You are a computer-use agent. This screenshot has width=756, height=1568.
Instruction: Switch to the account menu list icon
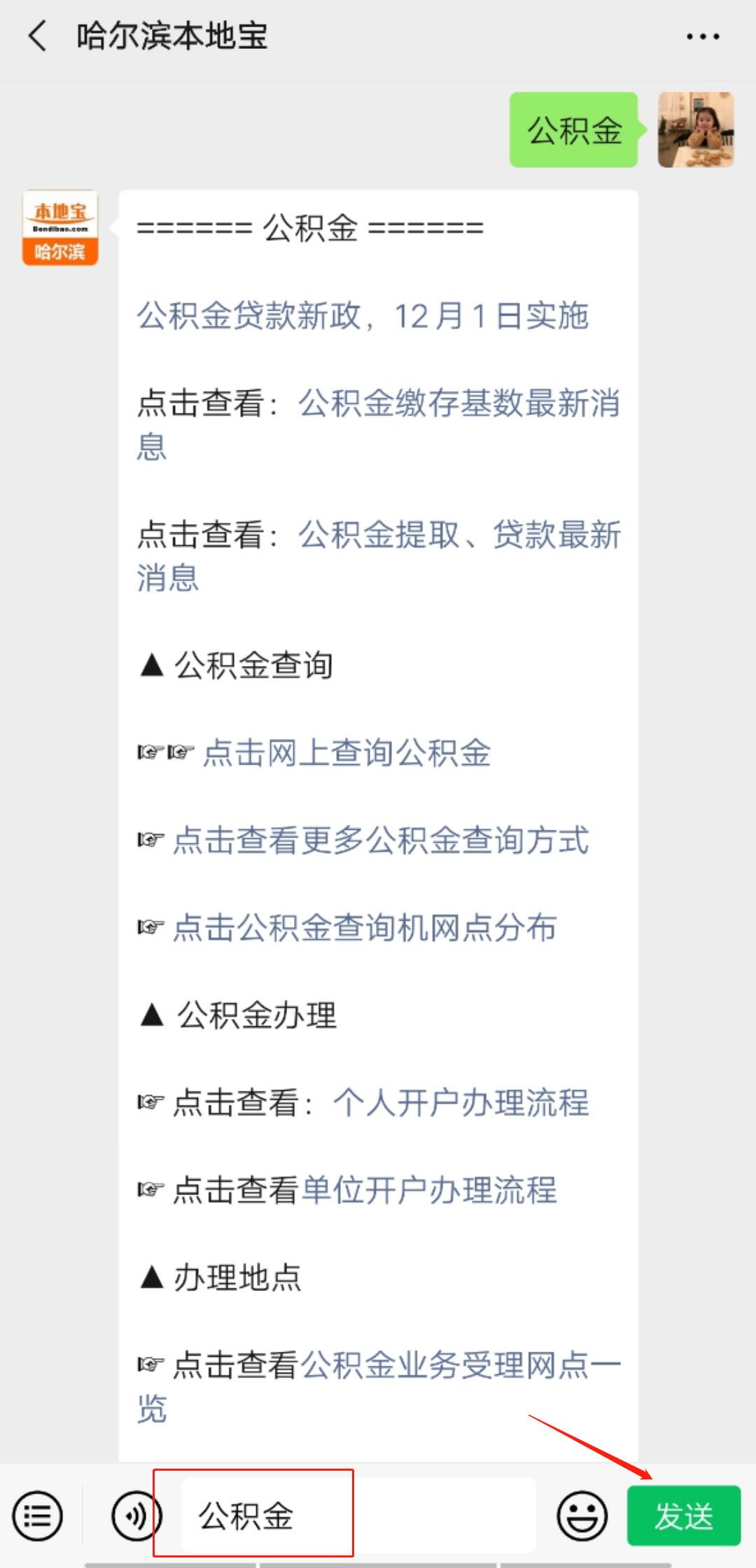[37, 1516]
